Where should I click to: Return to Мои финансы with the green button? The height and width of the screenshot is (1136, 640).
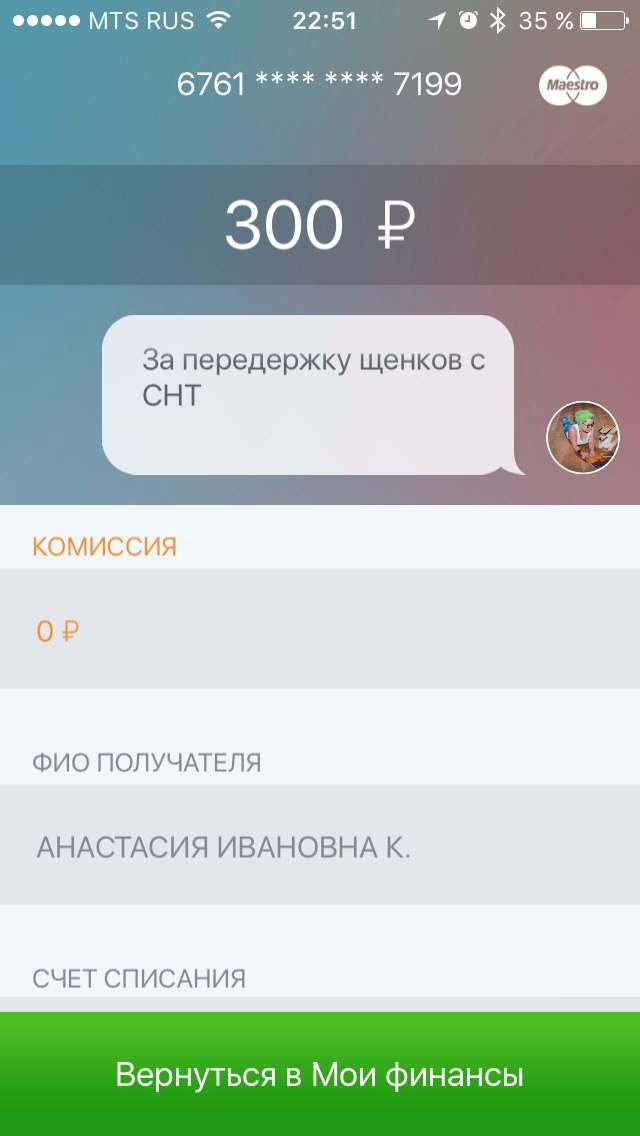(320, 1074)
